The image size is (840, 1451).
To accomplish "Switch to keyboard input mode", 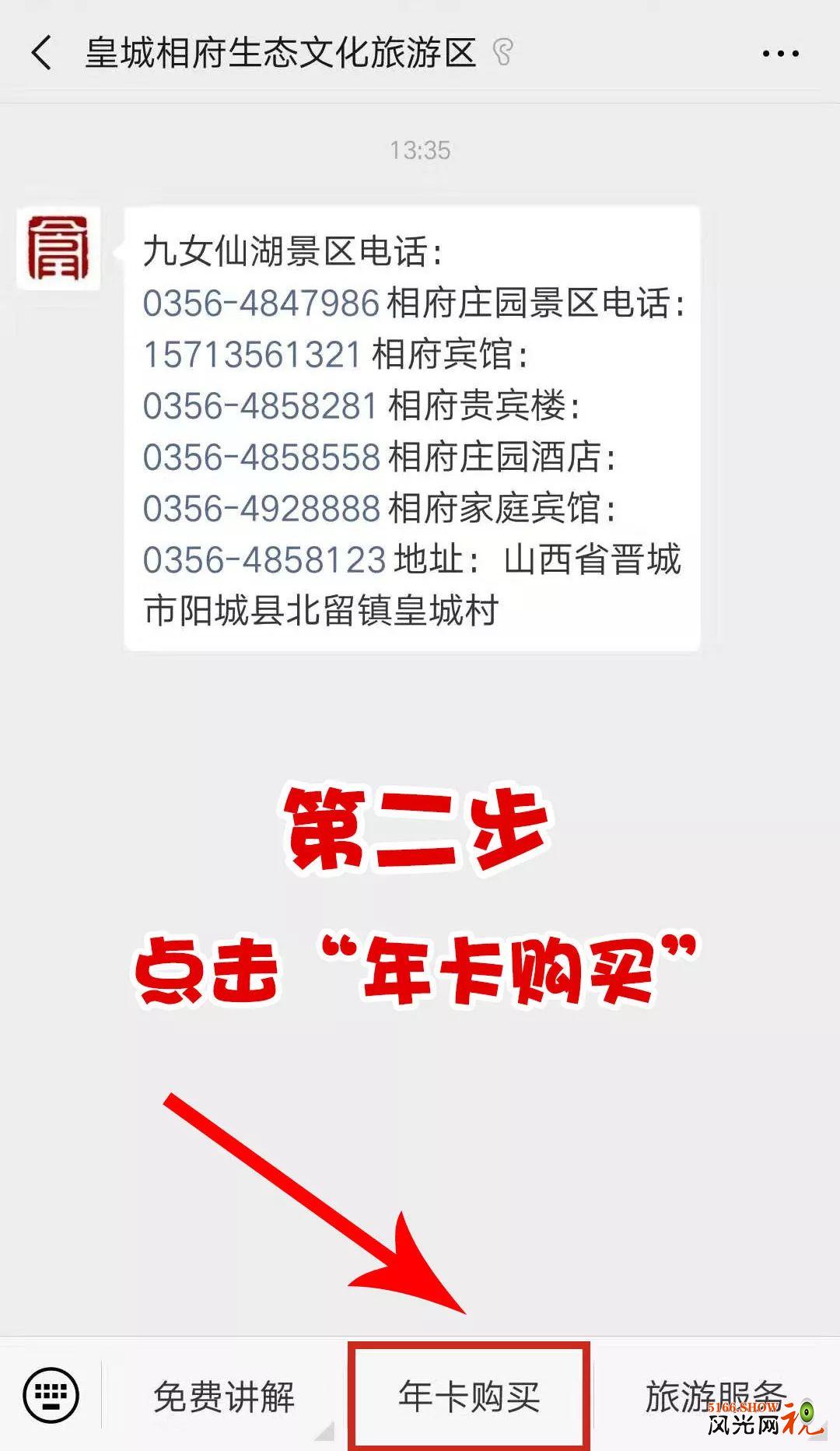I will 51,1395.
